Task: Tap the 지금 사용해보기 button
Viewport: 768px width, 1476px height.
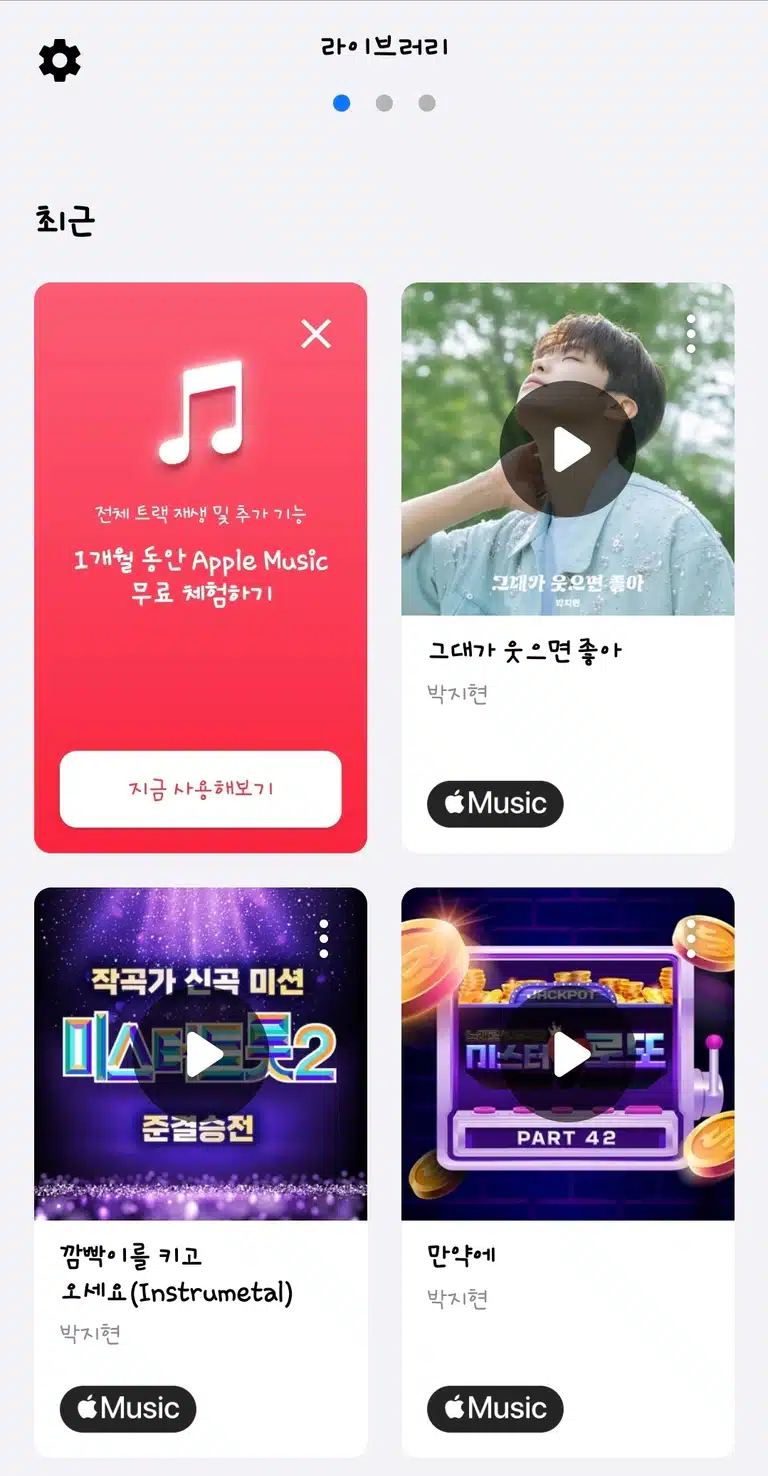Action: coord(201,789)
